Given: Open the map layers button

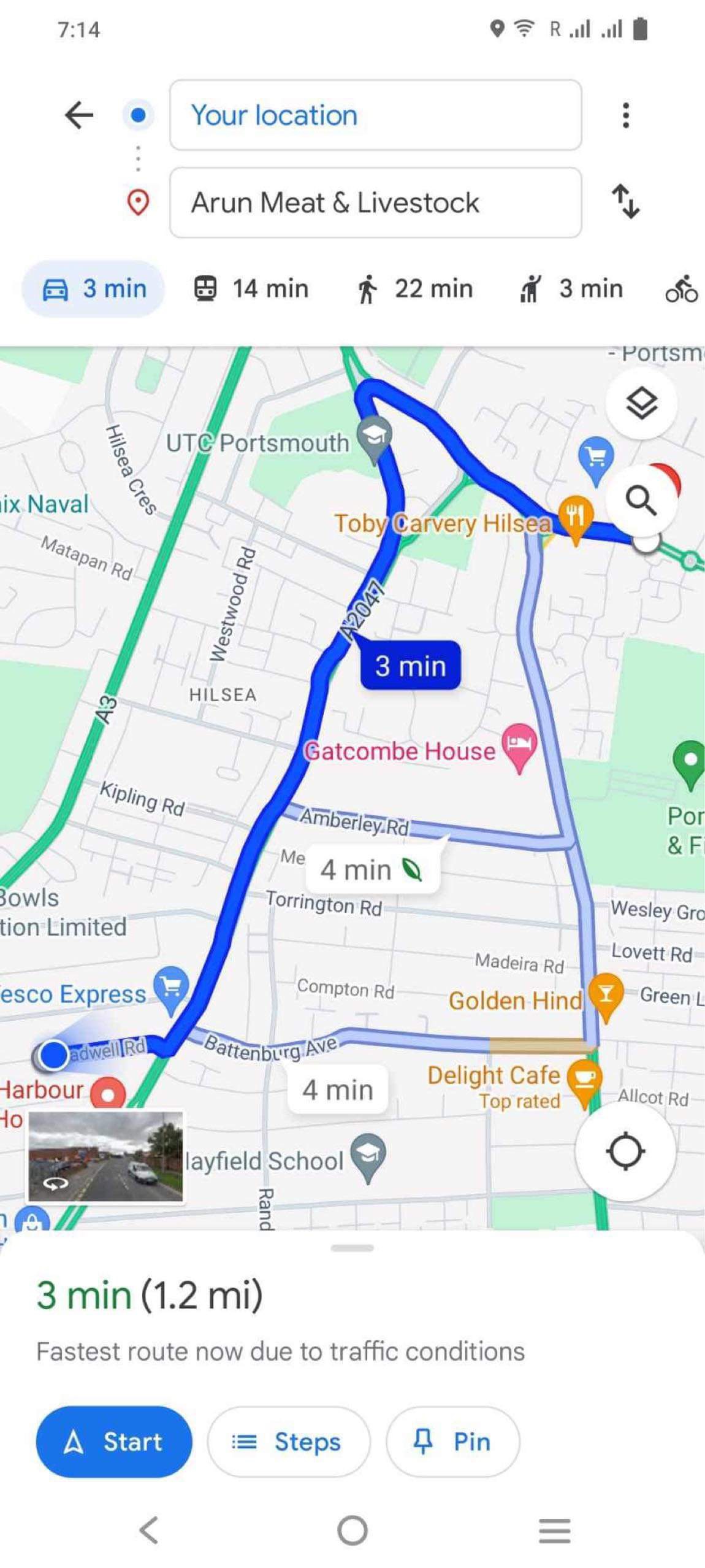Looking at the screenshot, I should 641,403.
